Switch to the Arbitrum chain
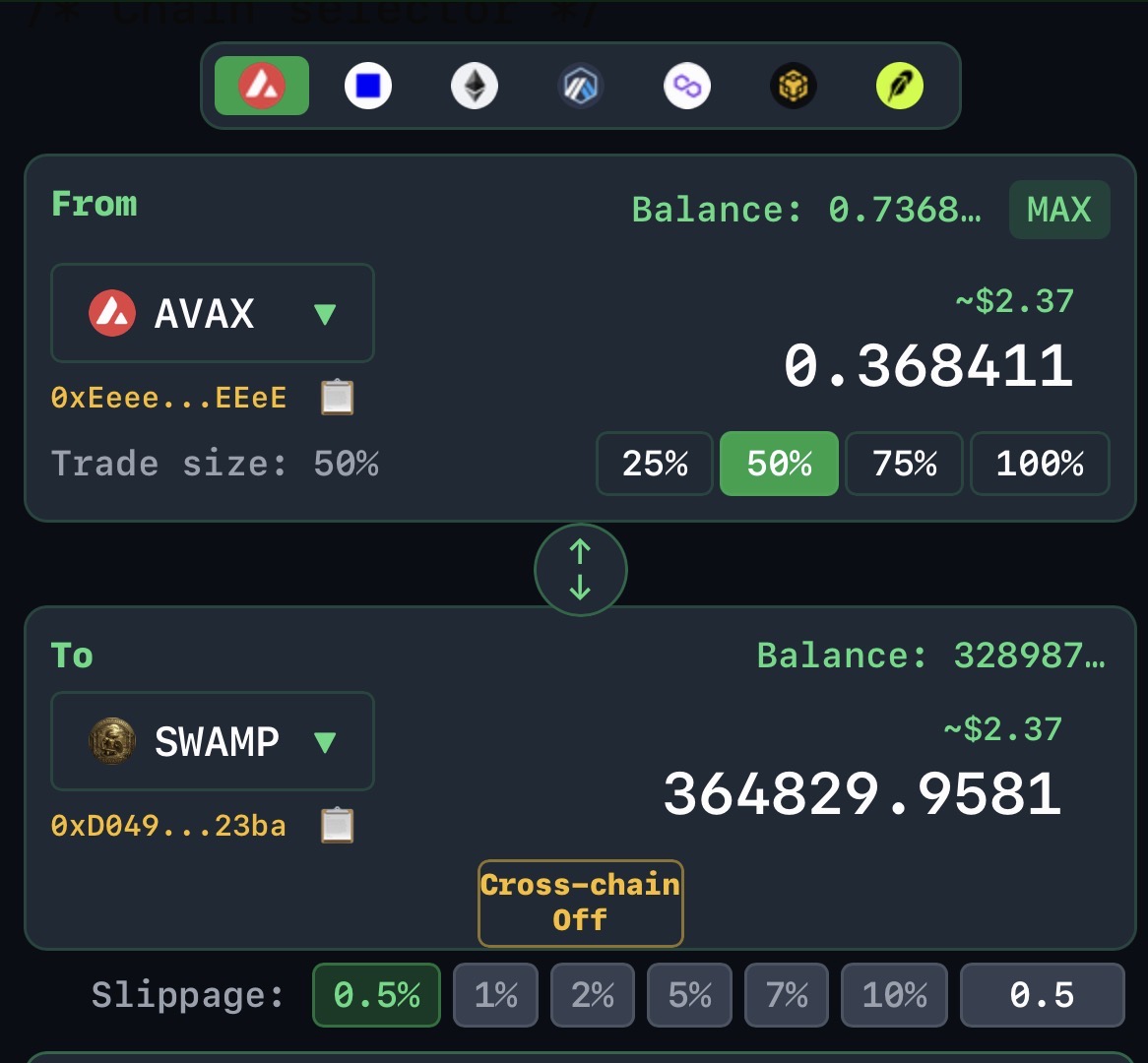The height and width of the screenshot is (1063, 1148). [581, 86]
